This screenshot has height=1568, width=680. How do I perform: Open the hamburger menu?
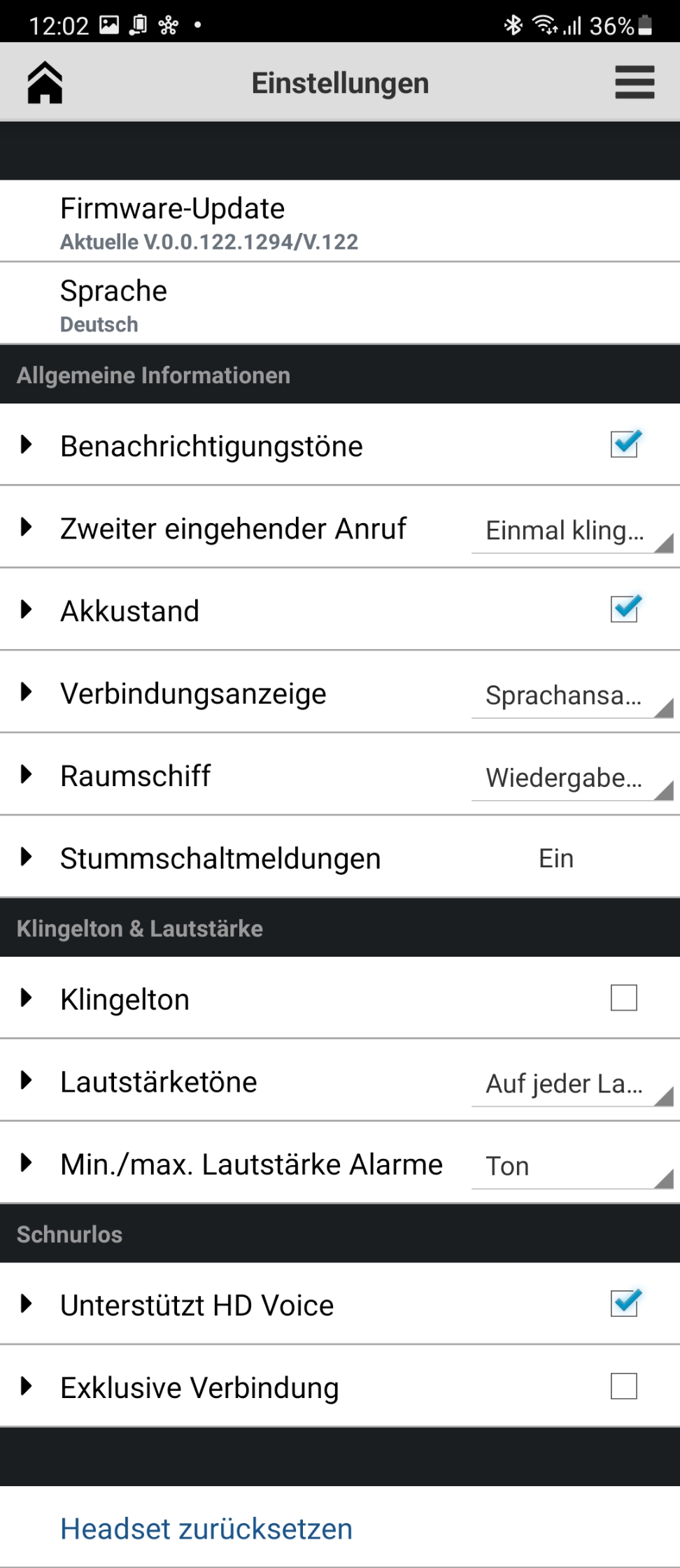tap(635, 83)
